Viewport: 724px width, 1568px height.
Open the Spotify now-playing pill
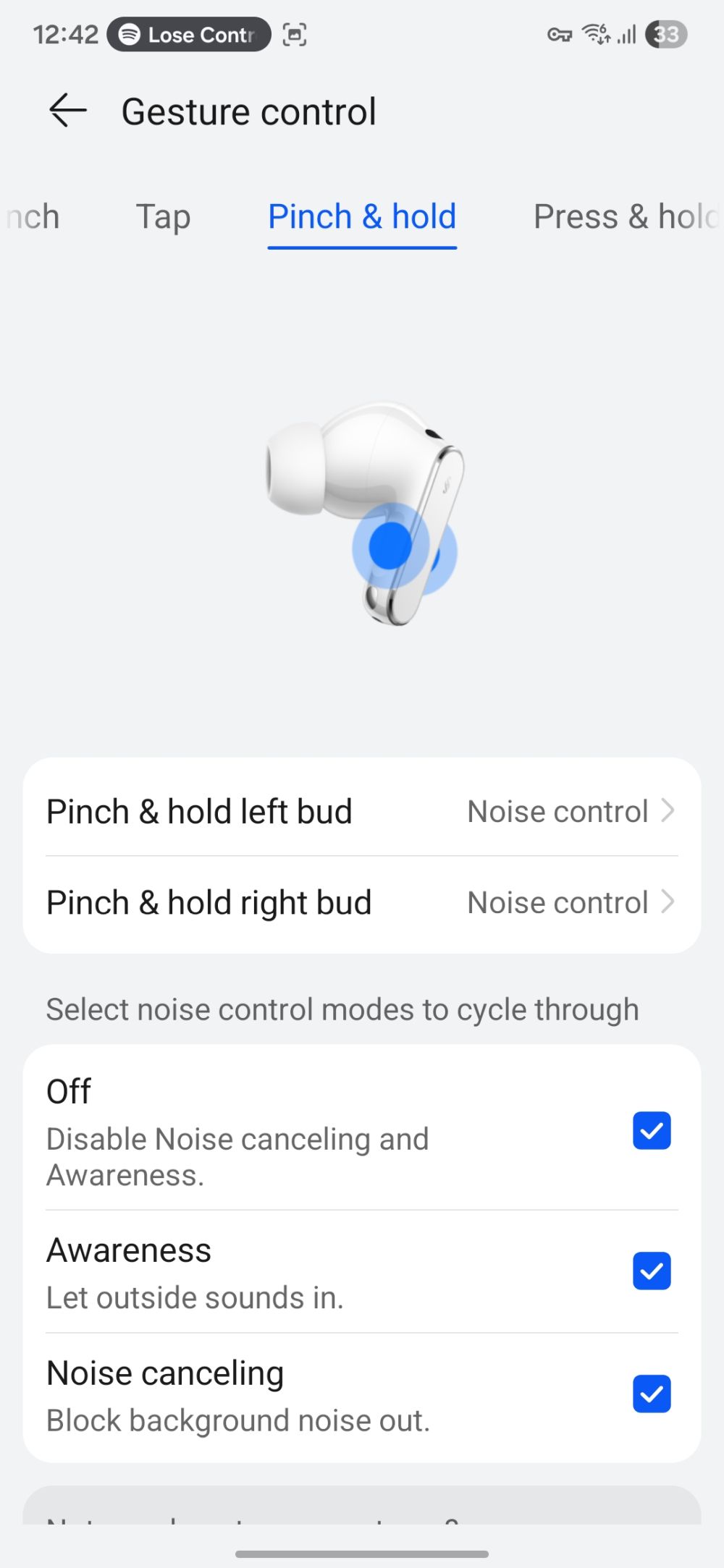tap(189, 34)
